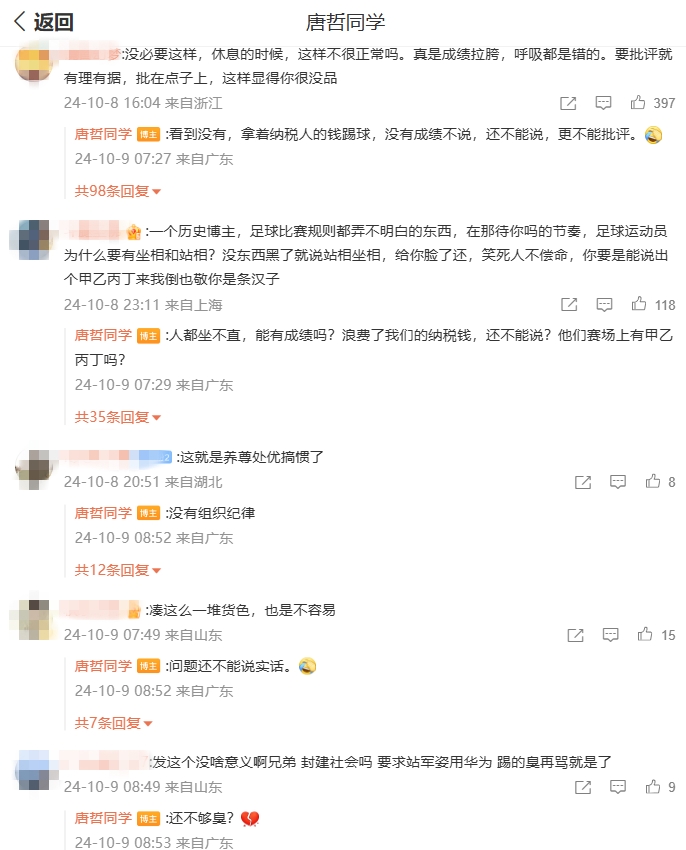The width and height of the screenshot is (686, 850).
Task: Go back using the 返回 button
Action: [x=43, y=22]
